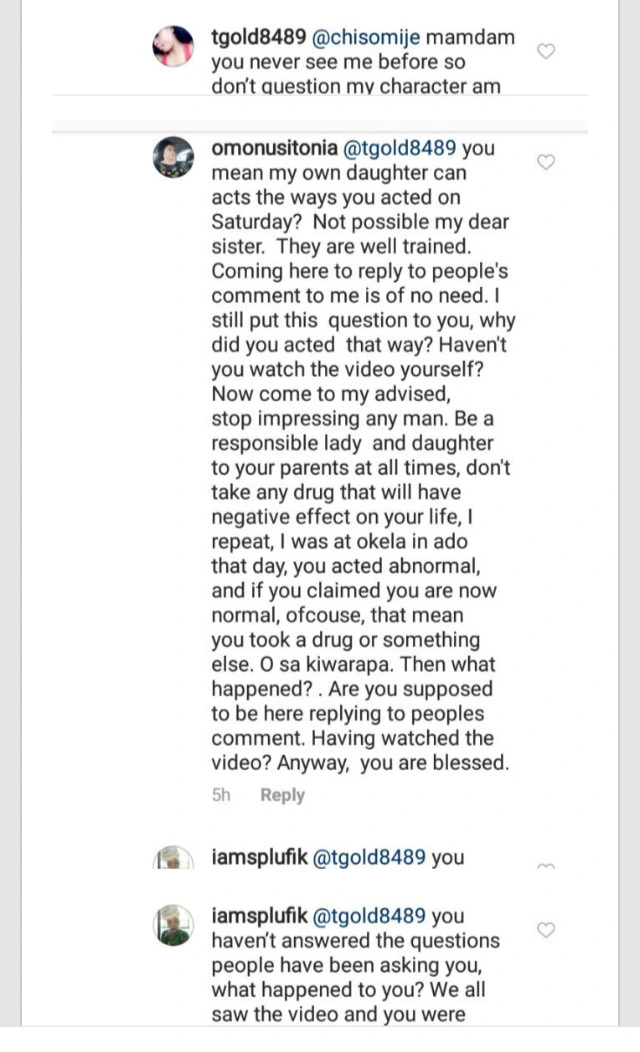Tap tgold8489's profile picture
640x1052 pixels.
(173, 46)
